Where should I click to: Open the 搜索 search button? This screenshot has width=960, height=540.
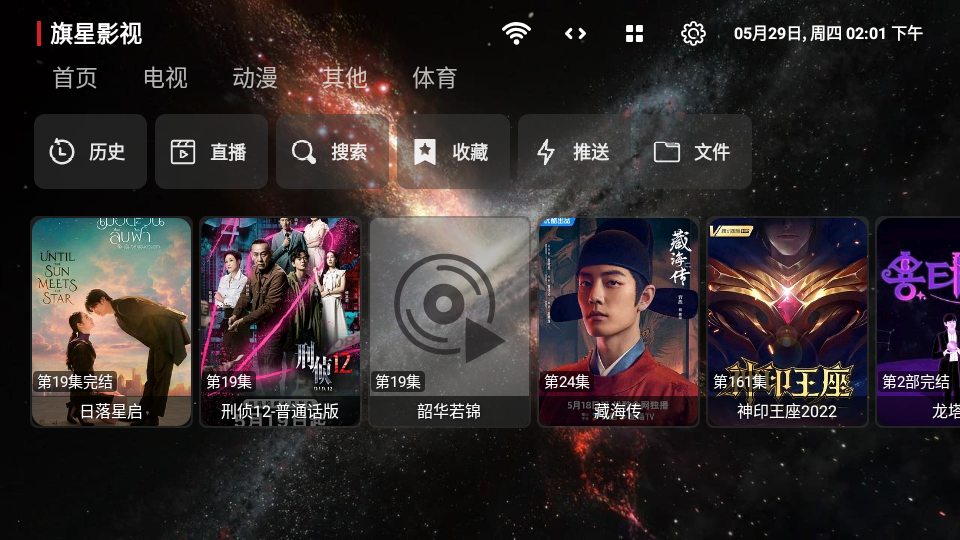[332, 152]
